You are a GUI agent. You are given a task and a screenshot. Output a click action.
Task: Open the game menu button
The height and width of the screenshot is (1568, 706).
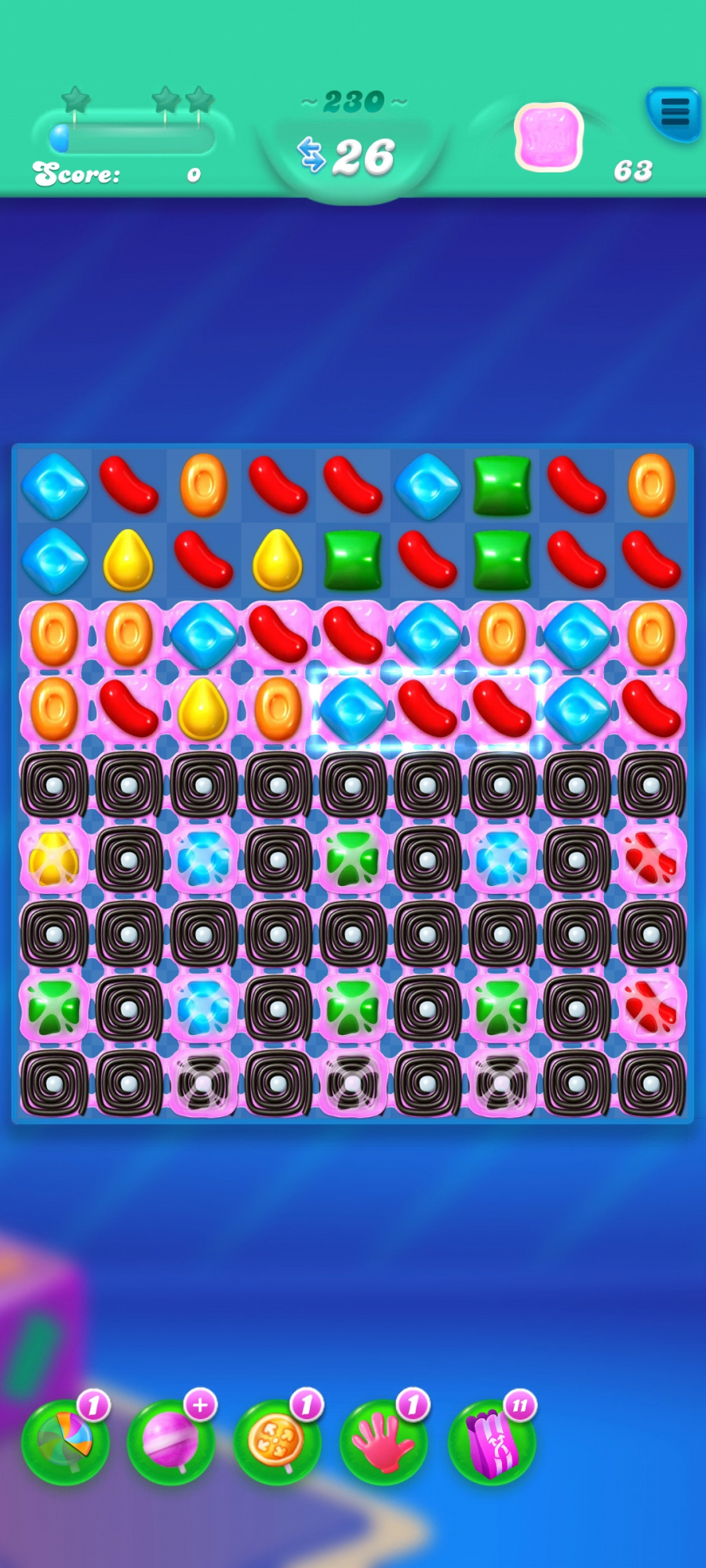click(x=674, y=112)
